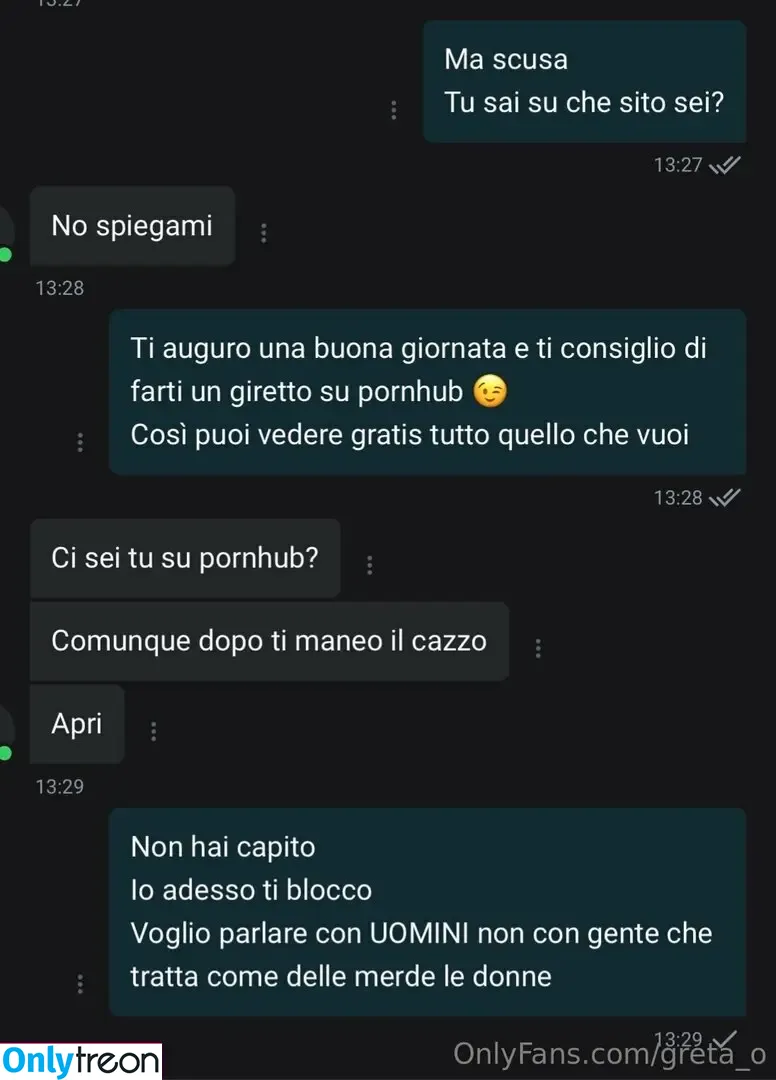Show options for the "Non hai capito" message
Viewport: 776px width, 1080px height.
point(80,984)
